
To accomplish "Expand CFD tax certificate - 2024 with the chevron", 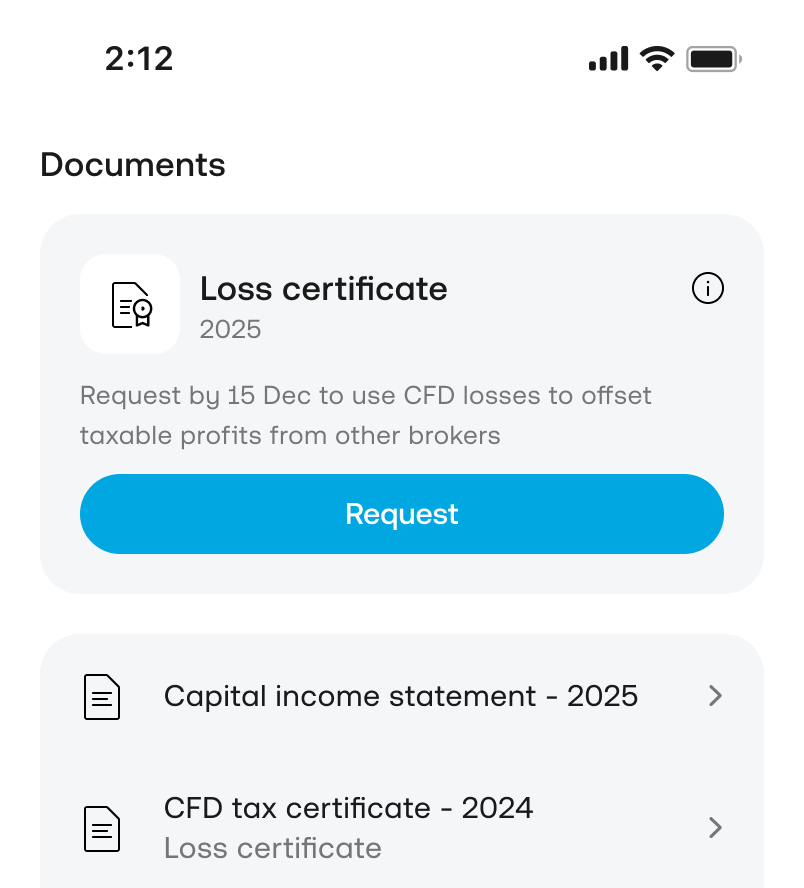I will (x=715, y=828).
